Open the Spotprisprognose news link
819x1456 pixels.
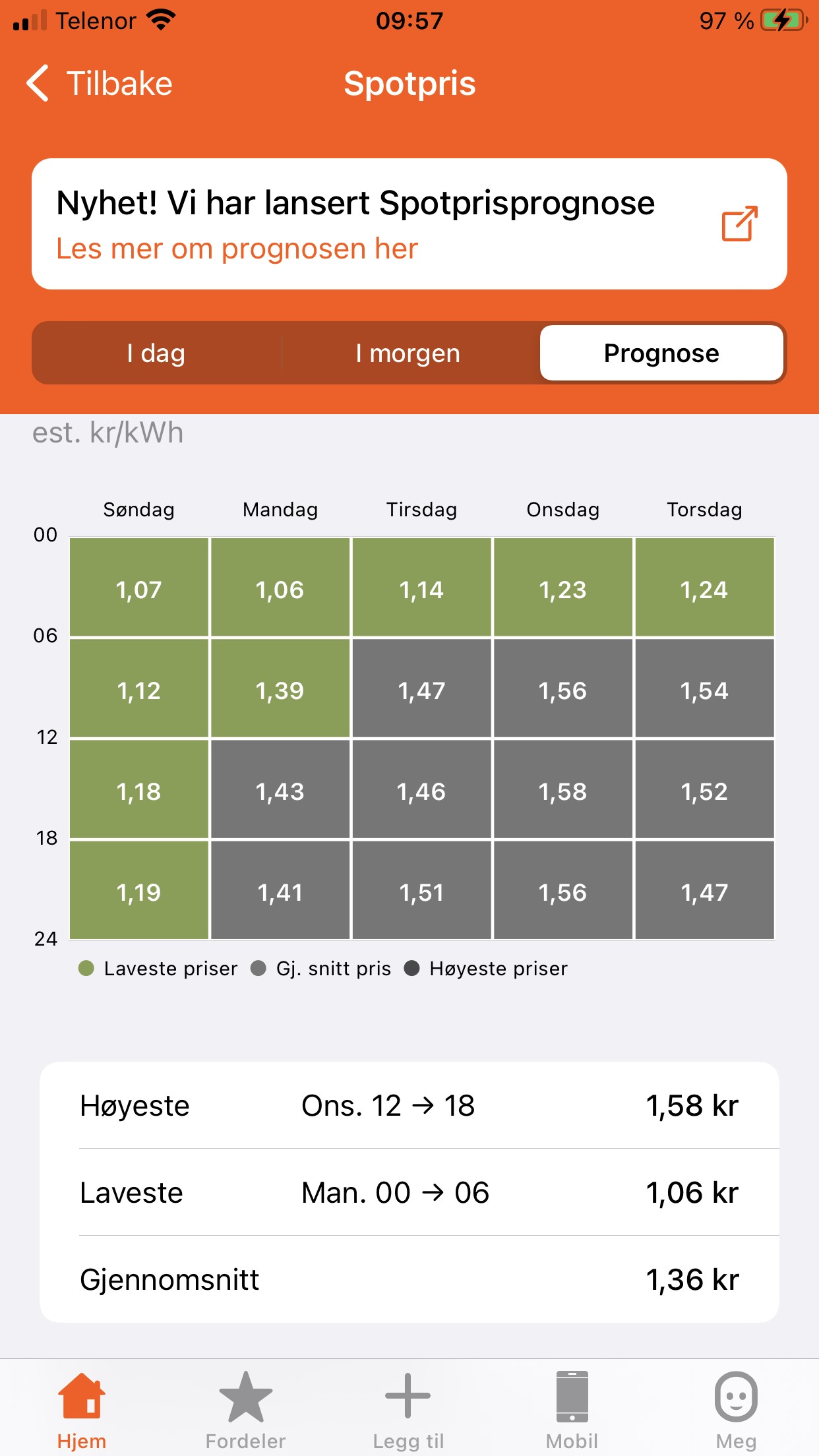pyautogui.click(x=409, y=224)
